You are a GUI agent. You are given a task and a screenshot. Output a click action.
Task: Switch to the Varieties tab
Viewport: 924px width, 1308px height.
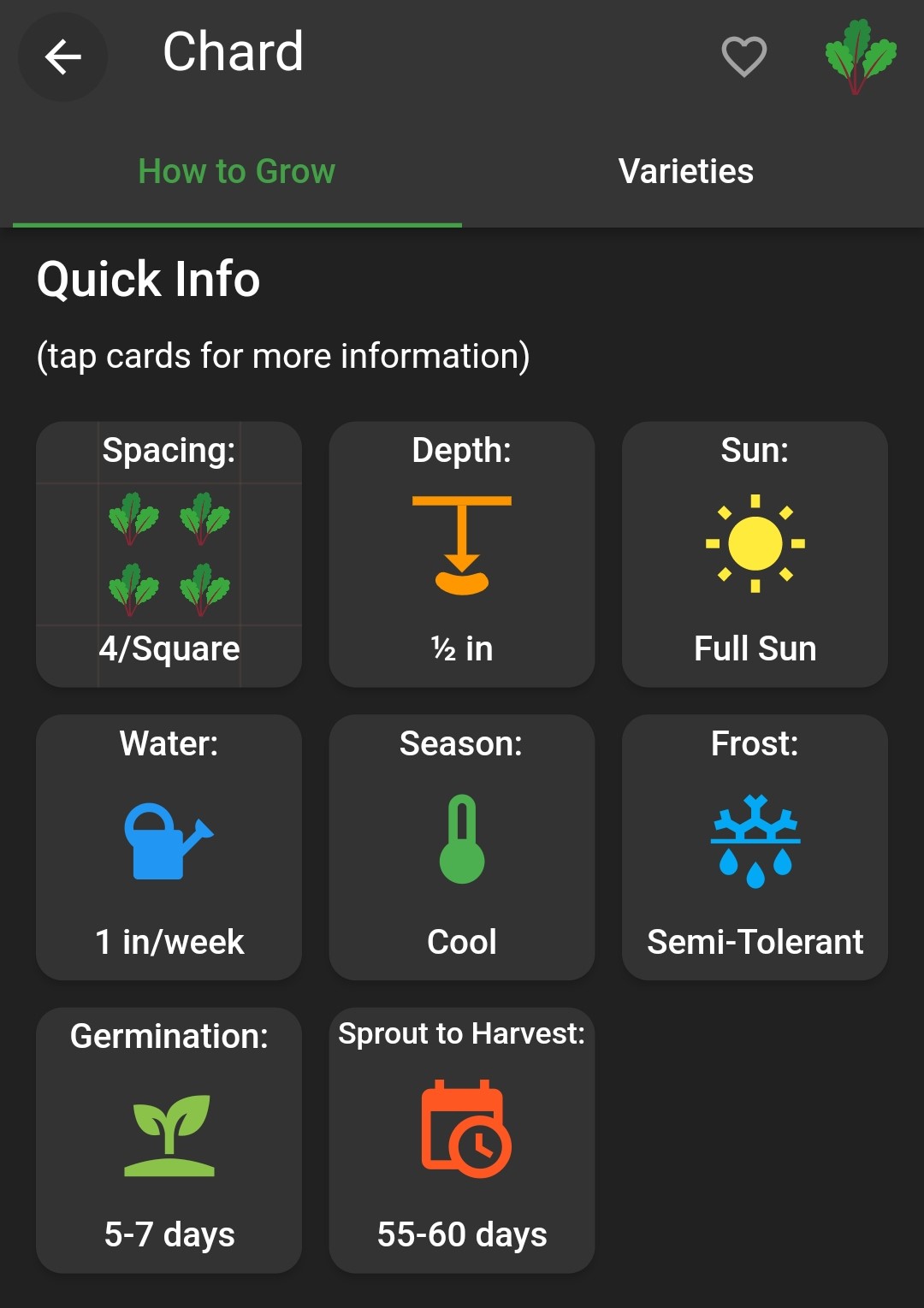pos(686,171)
